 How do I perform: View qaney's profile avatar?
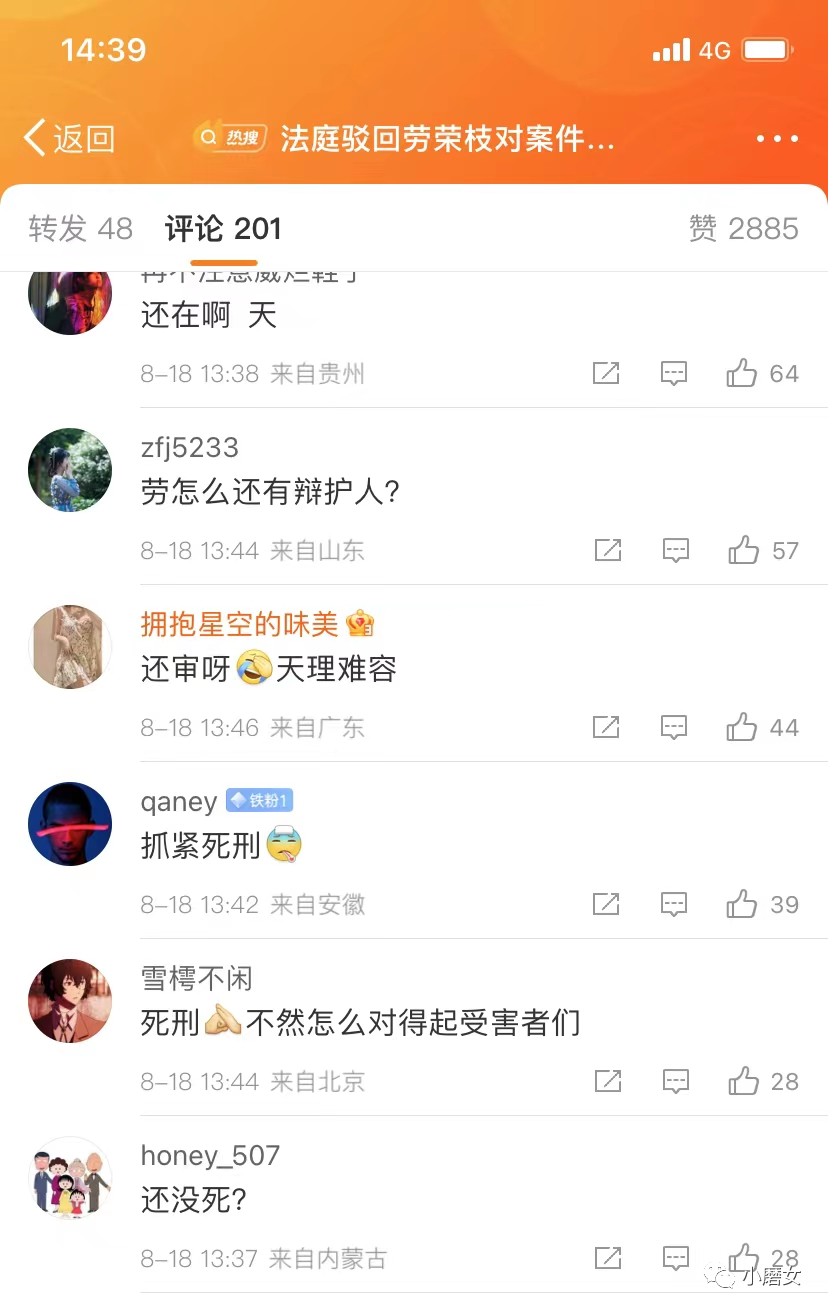click(70, 824)
